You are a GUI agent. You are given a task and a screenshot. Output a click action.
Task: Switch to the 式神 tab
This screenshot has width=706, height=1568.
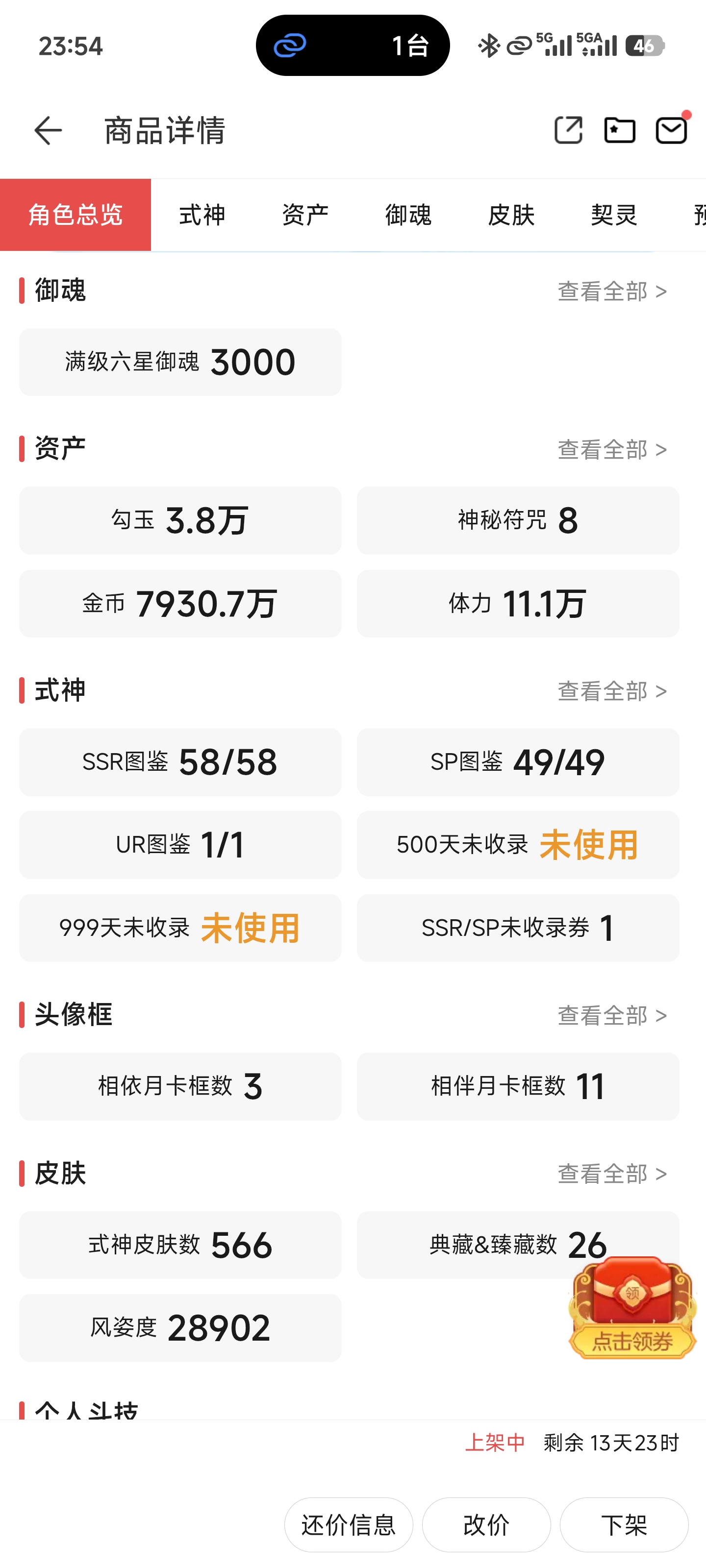202,216
